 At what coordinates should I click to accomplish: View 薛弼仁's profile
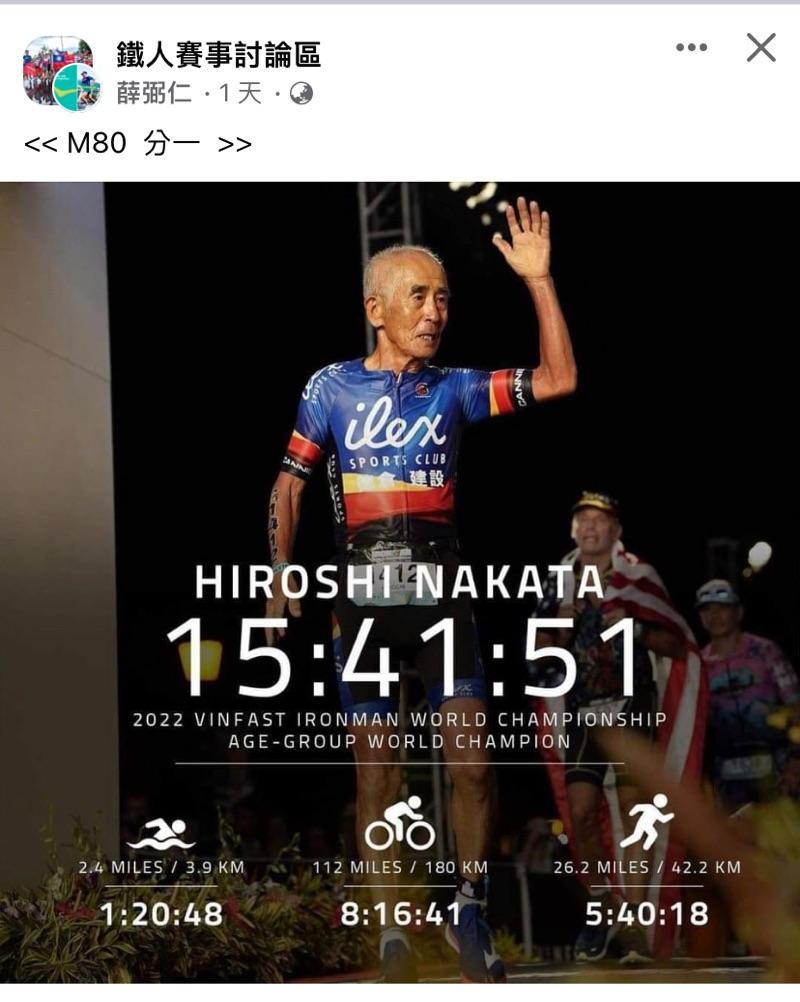(153, 94)
